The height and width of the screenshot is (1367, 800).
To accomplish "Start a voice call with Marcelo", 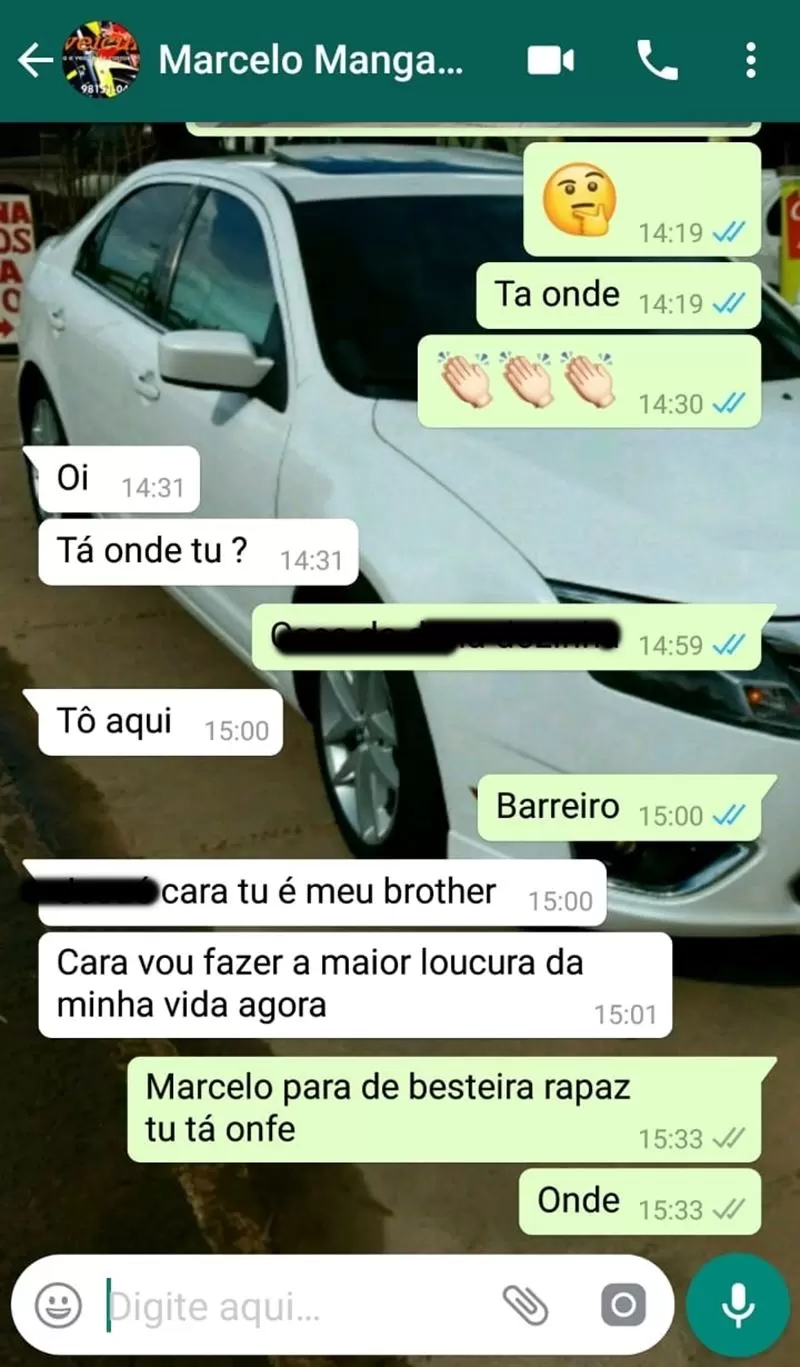I will (657, 61).
